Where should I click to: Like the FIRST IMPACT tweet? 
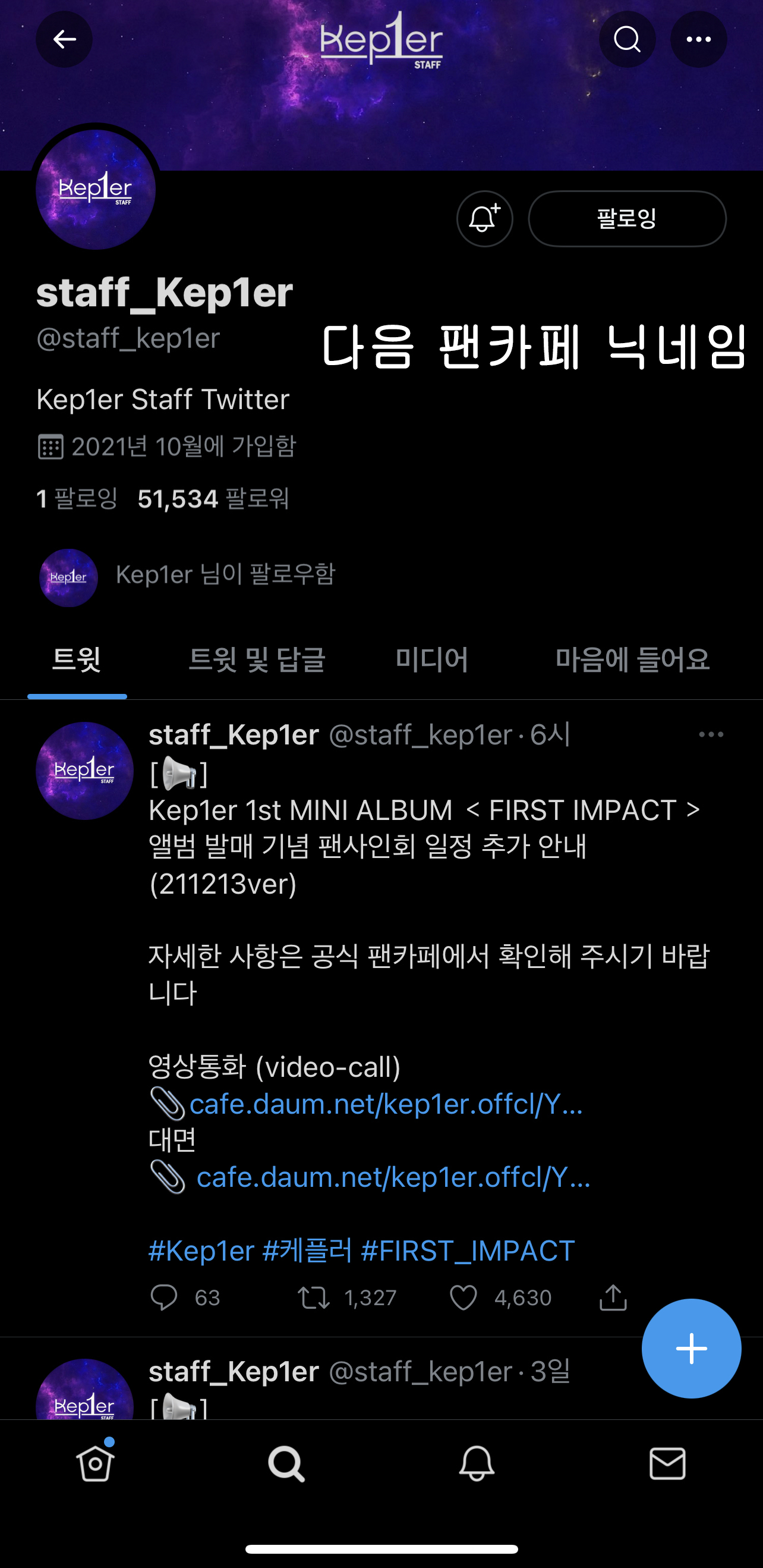coord(463,1297)
